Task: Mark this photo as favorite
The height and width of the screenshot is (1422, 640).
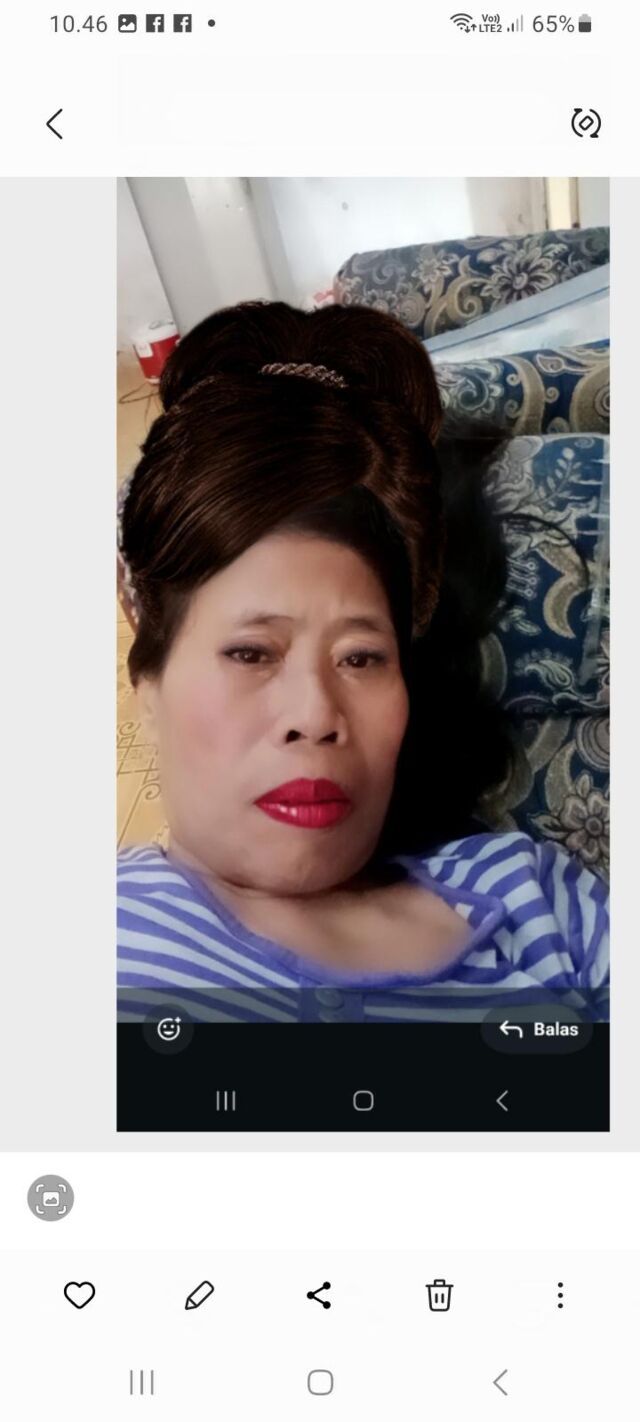Action: tap(79, 1295)
